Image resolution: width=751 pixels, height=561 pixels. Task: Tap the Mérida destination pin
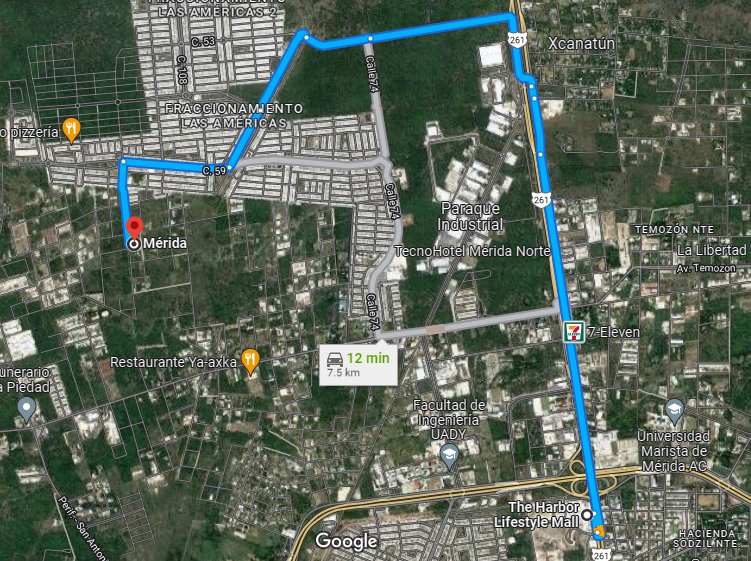pos(134,229)
